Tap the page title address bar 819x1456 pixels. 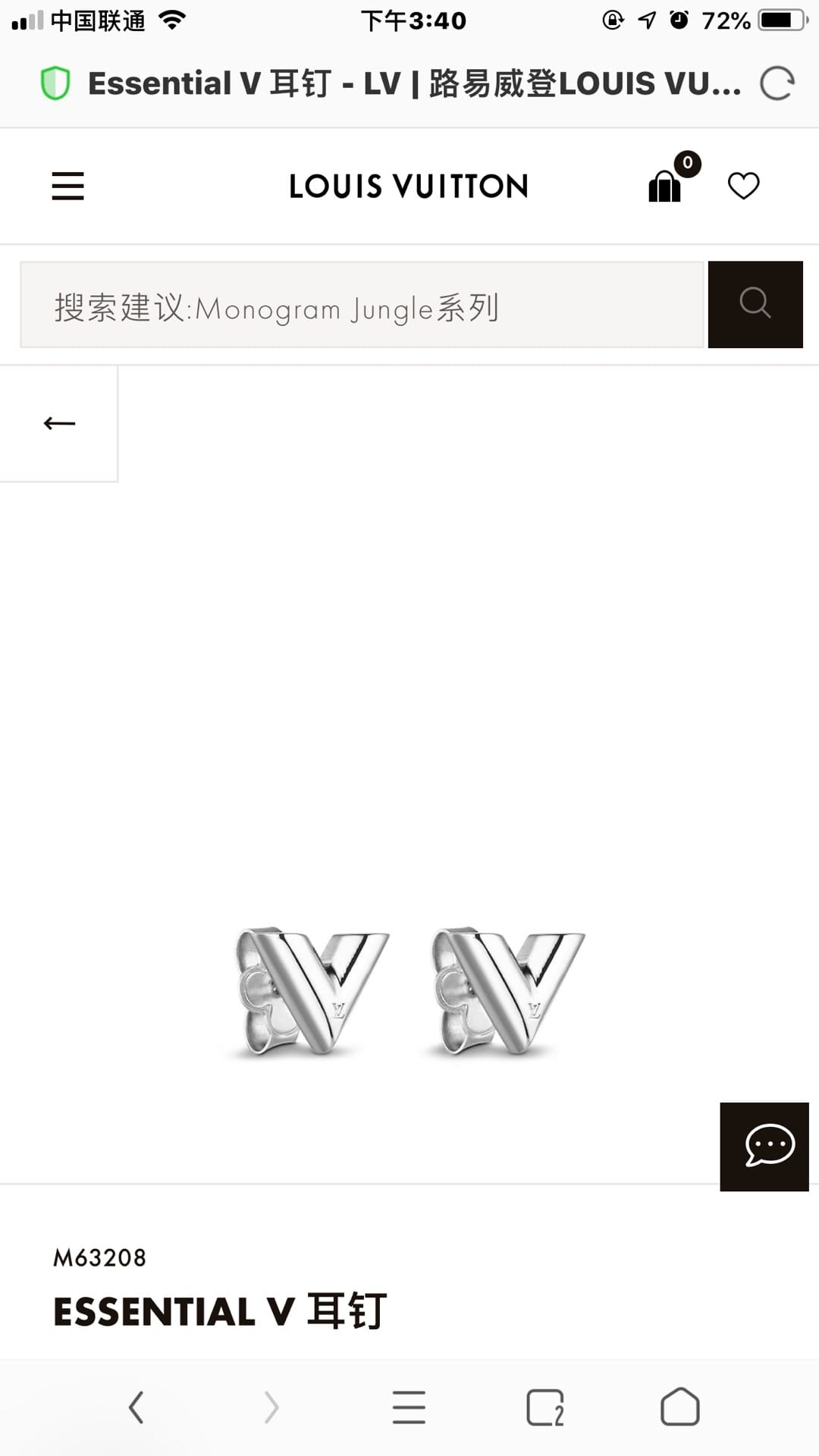pos(415,83)
